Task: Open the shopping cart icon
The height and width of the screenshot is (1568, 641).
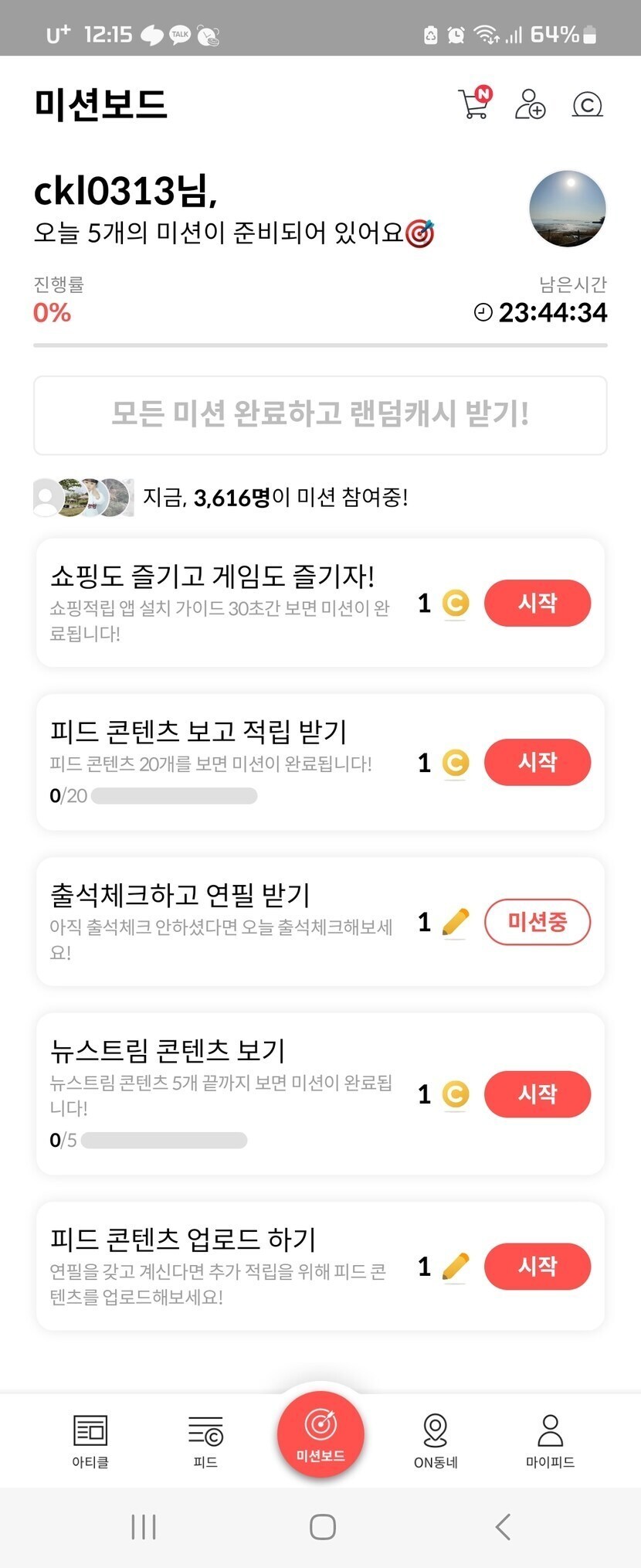Action: [473, 104]
